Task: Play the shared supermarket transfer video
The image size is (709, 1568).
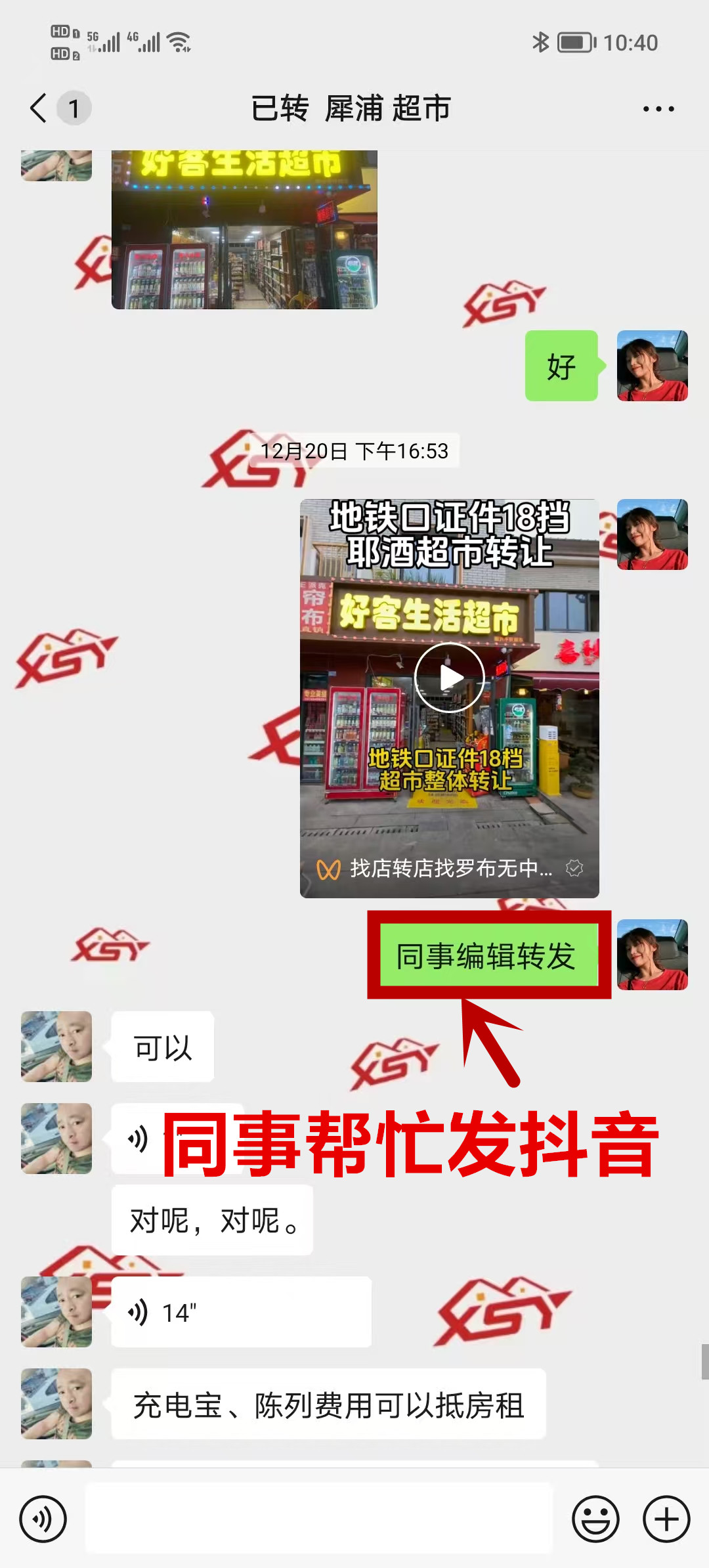Action: pyautogui.click(x=449, y=678)
